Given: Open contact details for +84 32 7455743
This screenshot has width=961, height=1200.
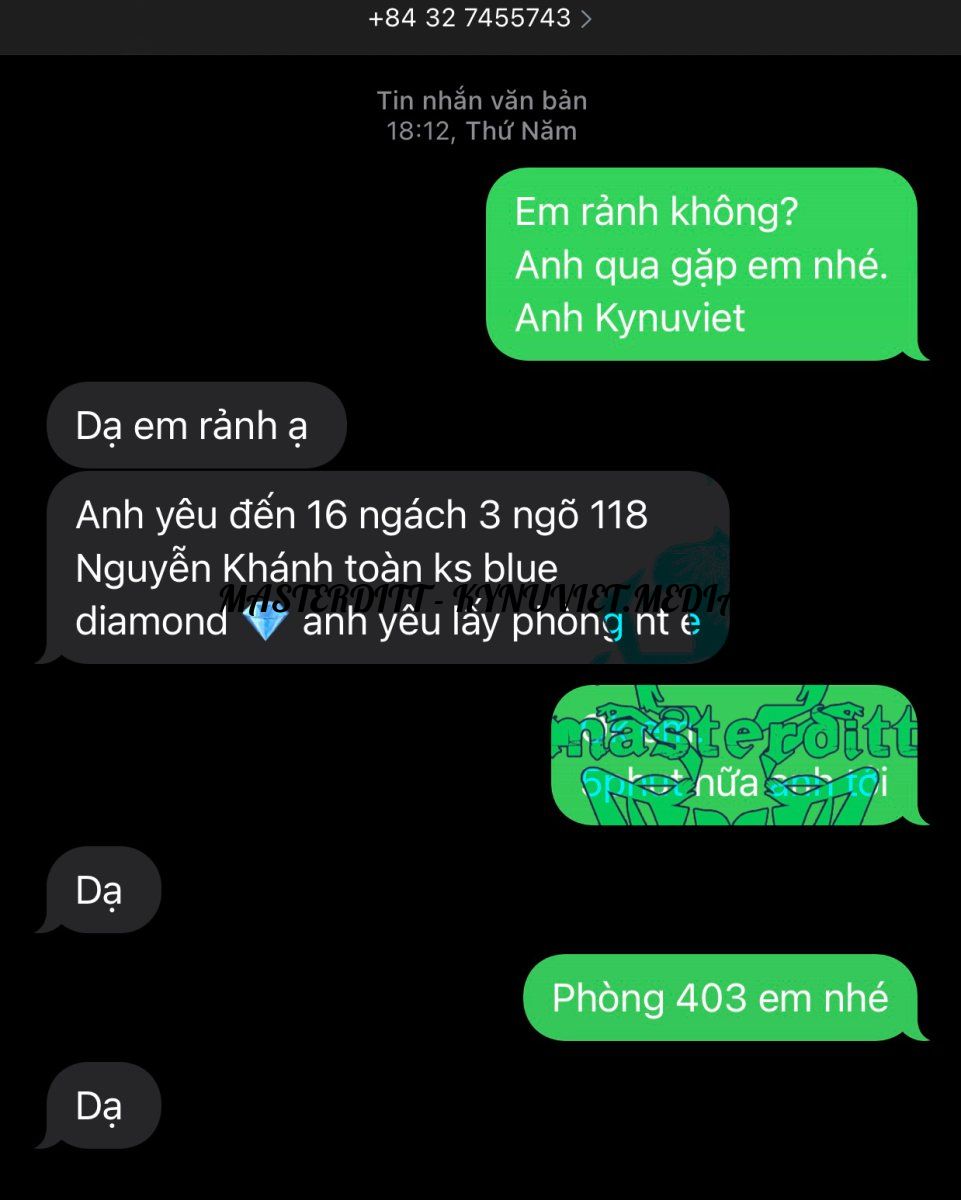Looking at the screenshot, I should click(x=480, y=18).
